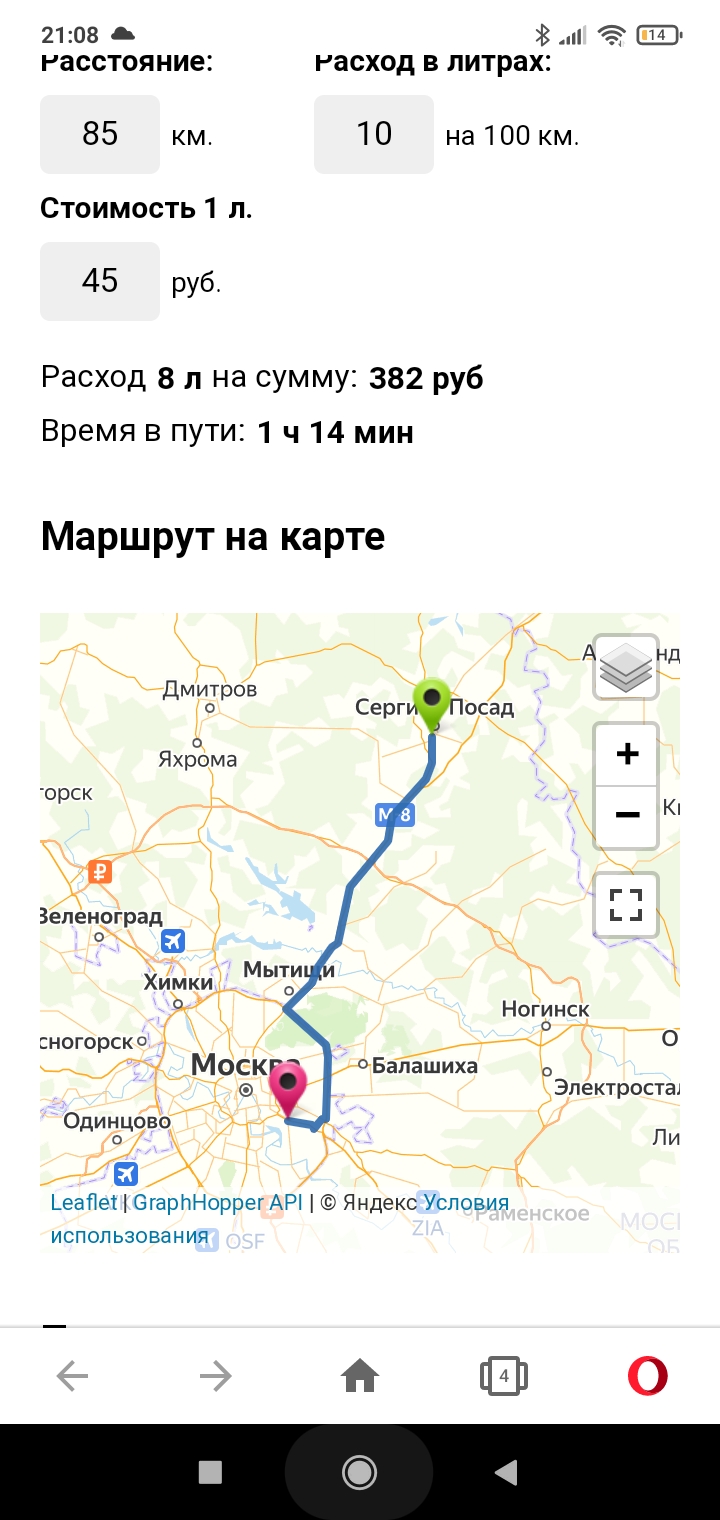Image resolution: width=720 pixels, height=1520 pixels.
Task: Edit fuel consumption field showing 10
Action: click(x=374, y=134)
